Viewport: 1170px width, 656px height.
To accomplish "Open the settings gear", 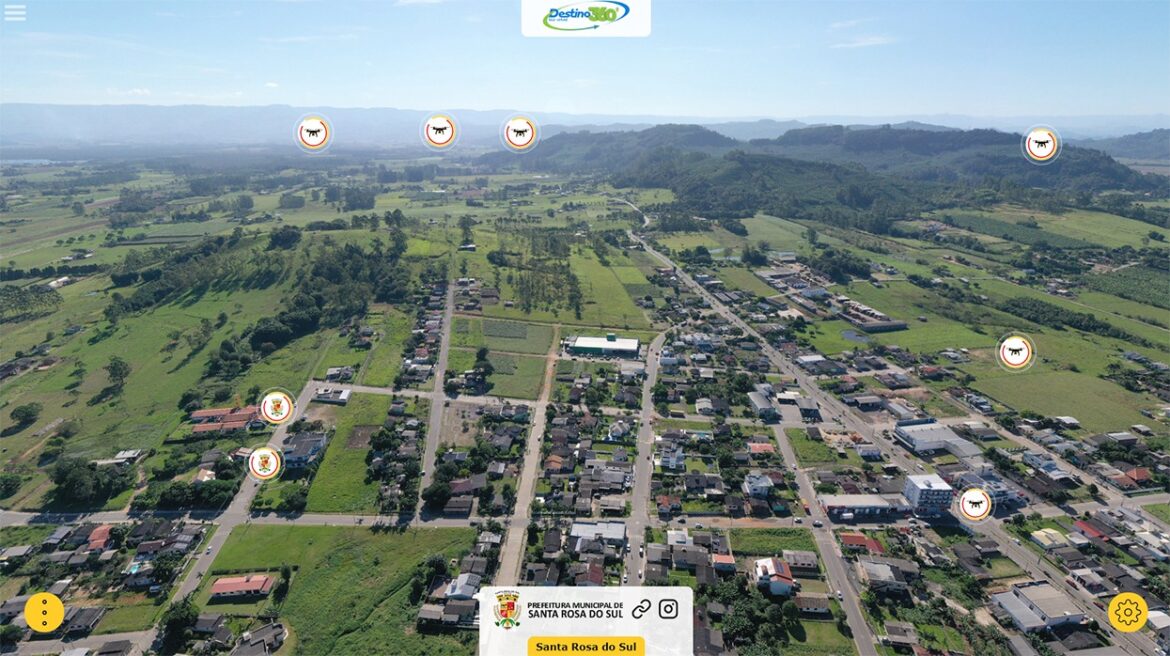I will click(x=1127, y=612).
